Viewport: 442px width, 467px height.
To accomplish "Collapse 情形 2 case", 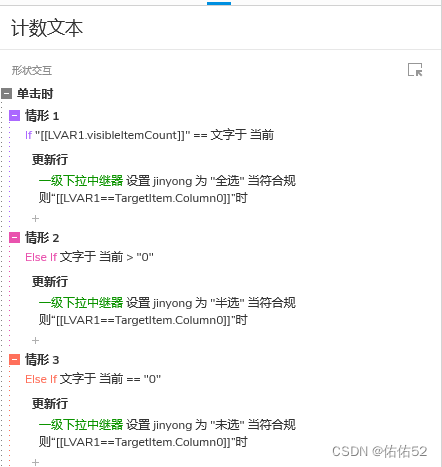I will click(14, 238).
